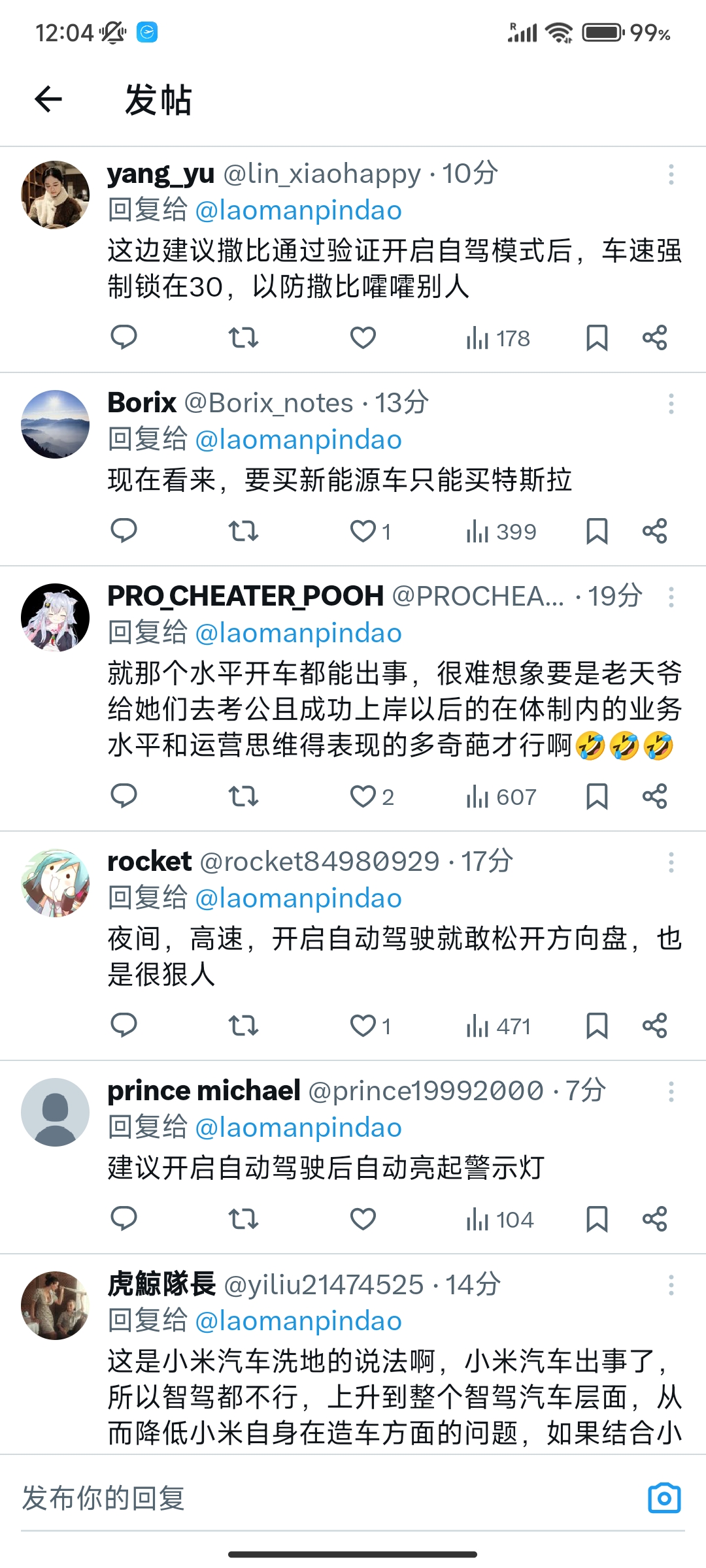Open rocket's profile avatar
This screenshot has height=1568, width=706.
tap(56, 883)
